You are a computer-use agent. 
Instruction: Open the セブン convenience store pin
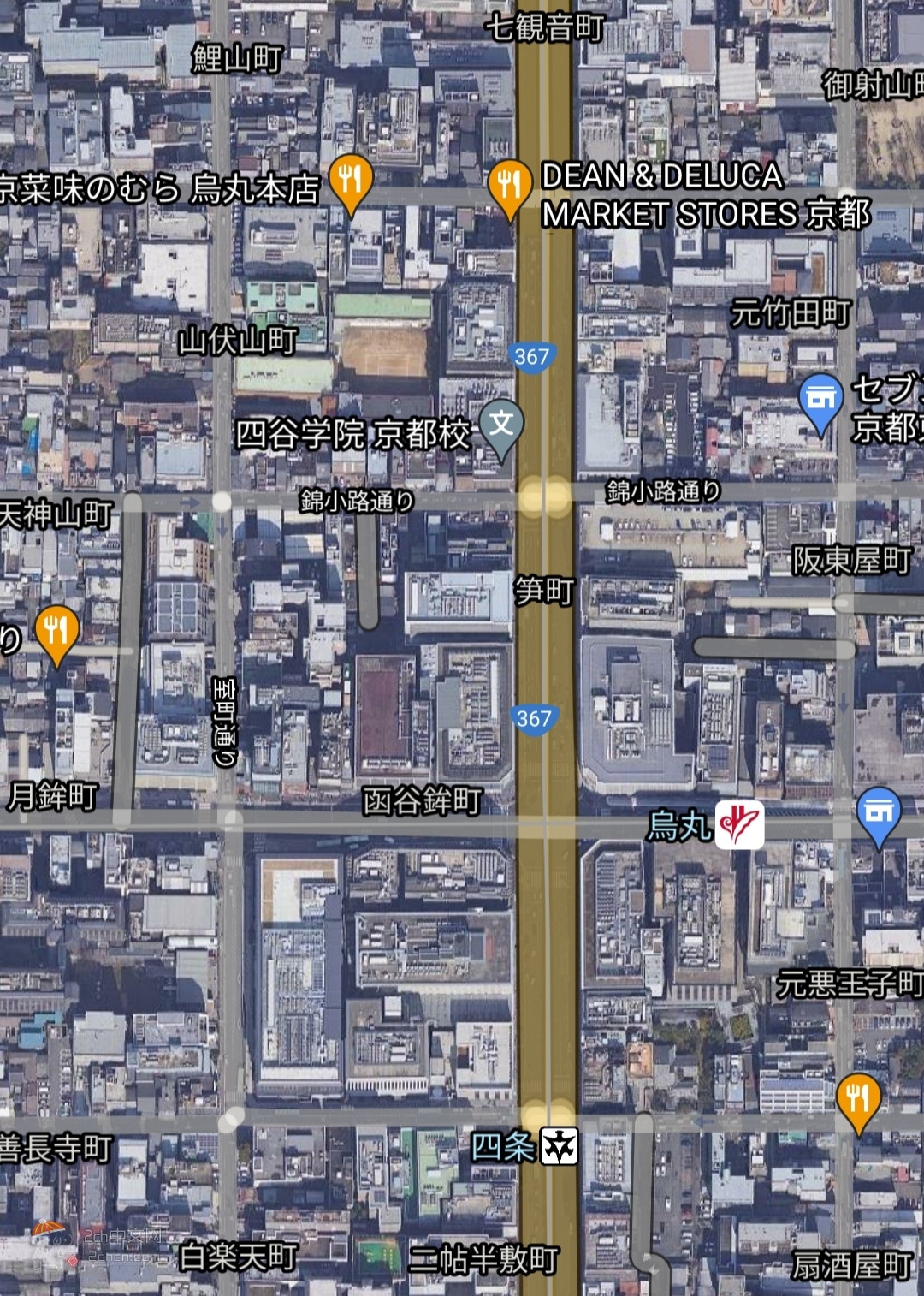[x=820, y=399]
